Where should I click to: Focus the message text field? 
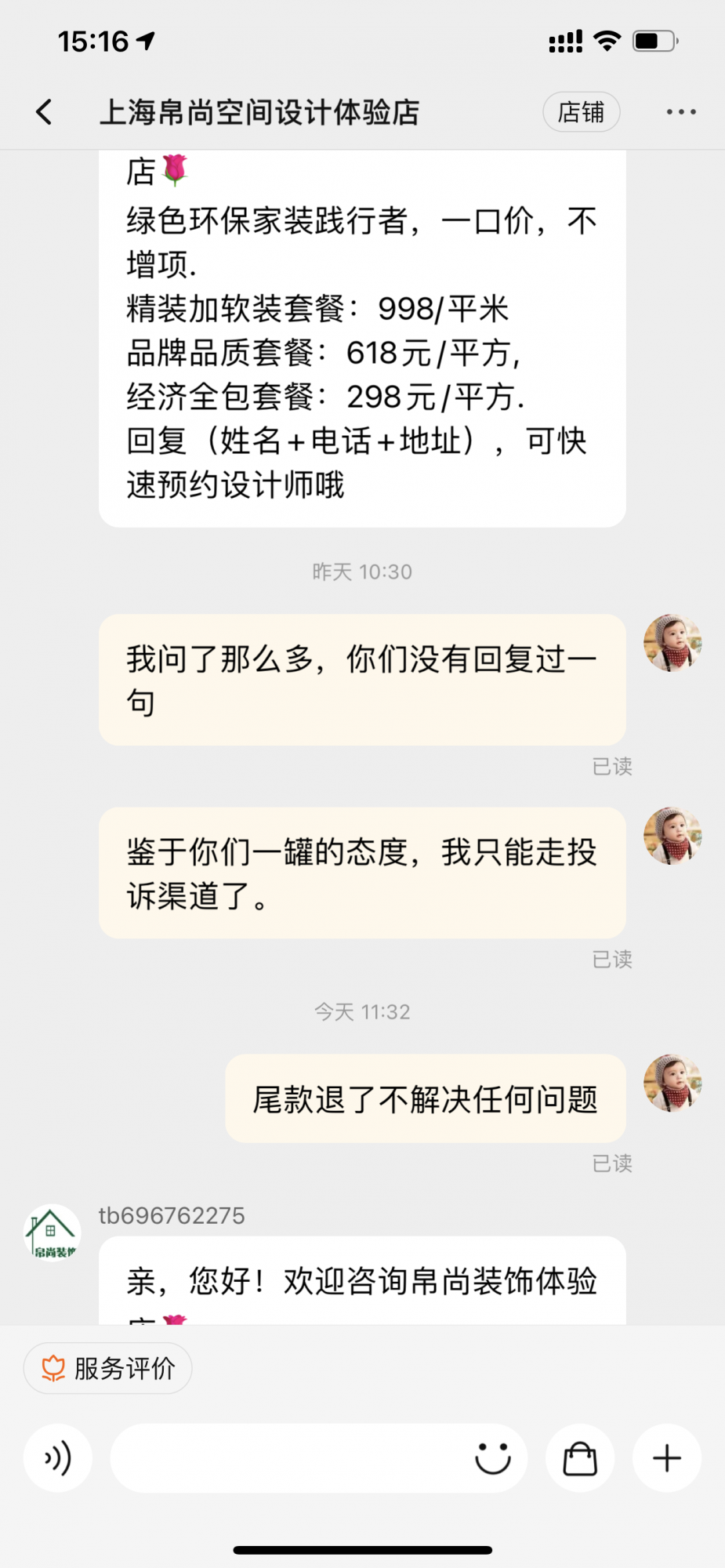[x=290, y=1458]
